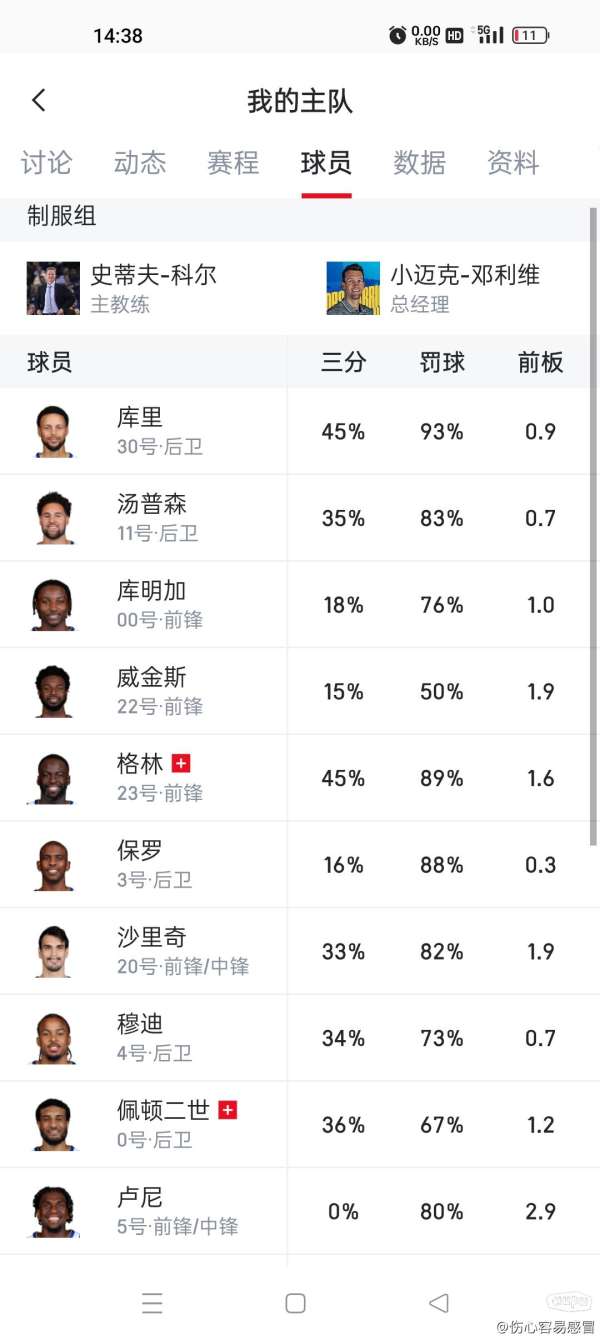View 库明加's player details
Viewport: 600px width, 1340px height.
pyautogui.click(x=300, y=605)
